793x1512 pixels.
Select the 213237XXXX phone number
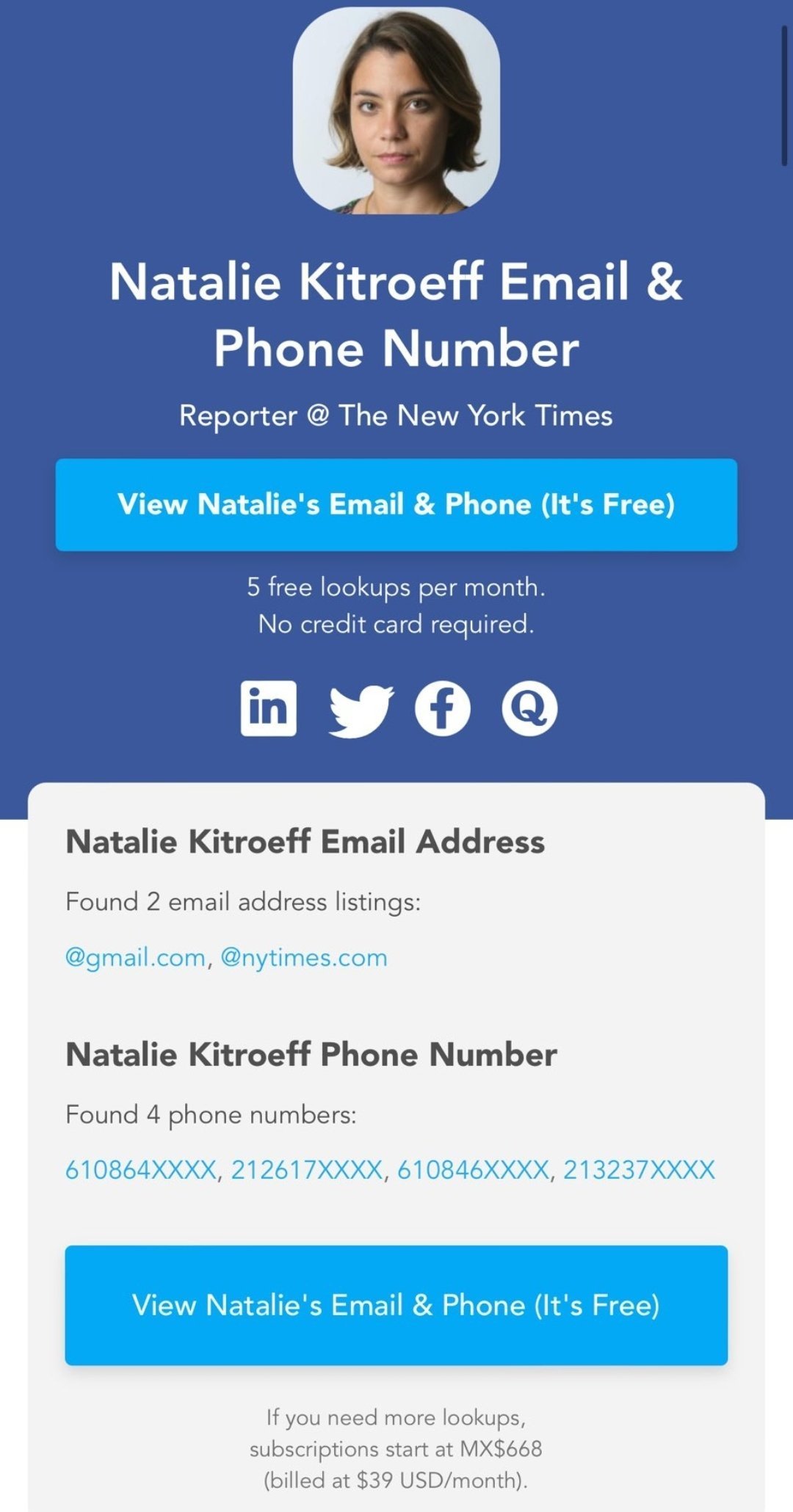click(x=639, y=1170)
